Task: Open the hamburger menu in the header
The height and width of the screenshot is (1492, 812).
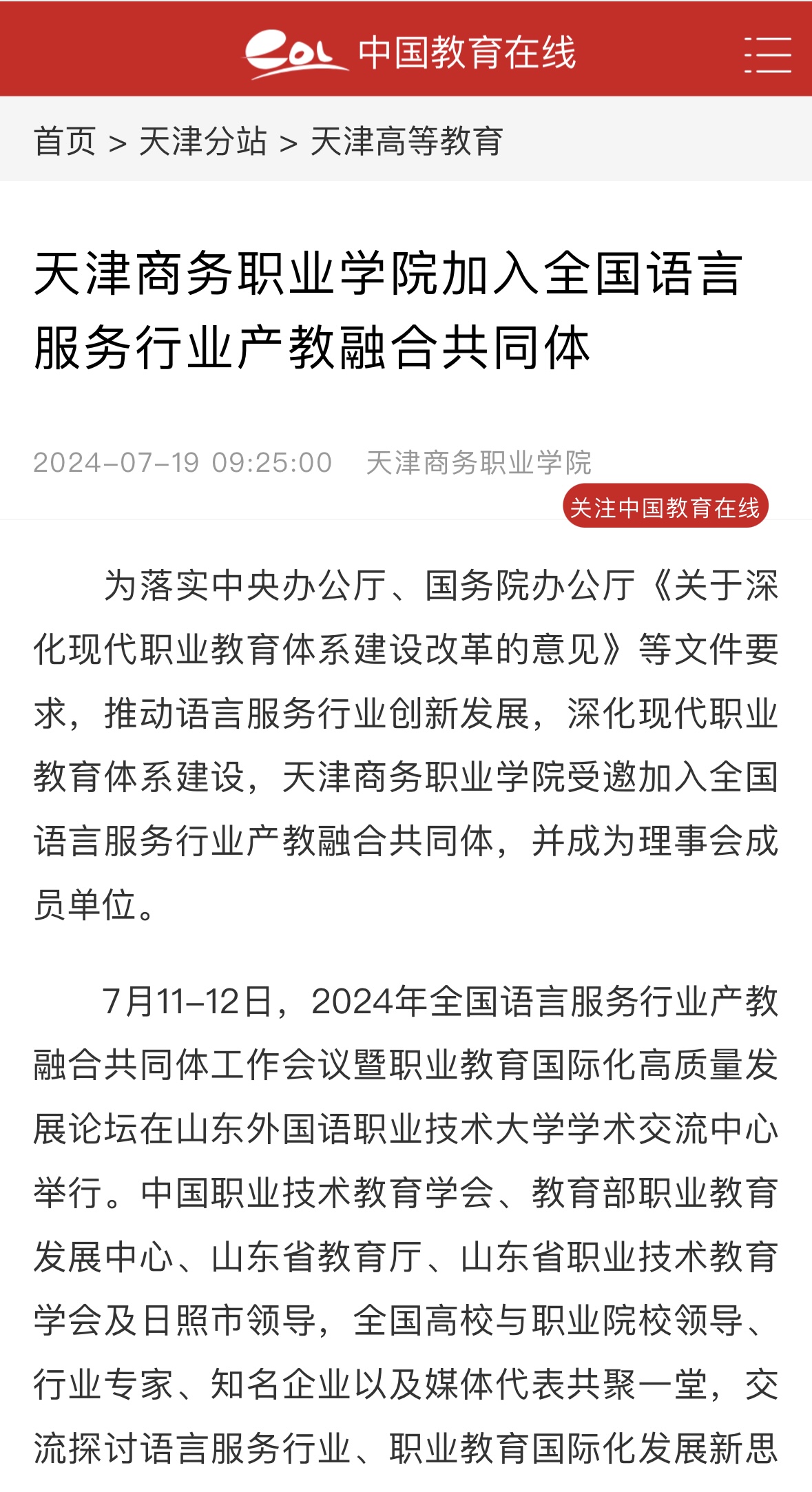Action: (x=767, y=54)
